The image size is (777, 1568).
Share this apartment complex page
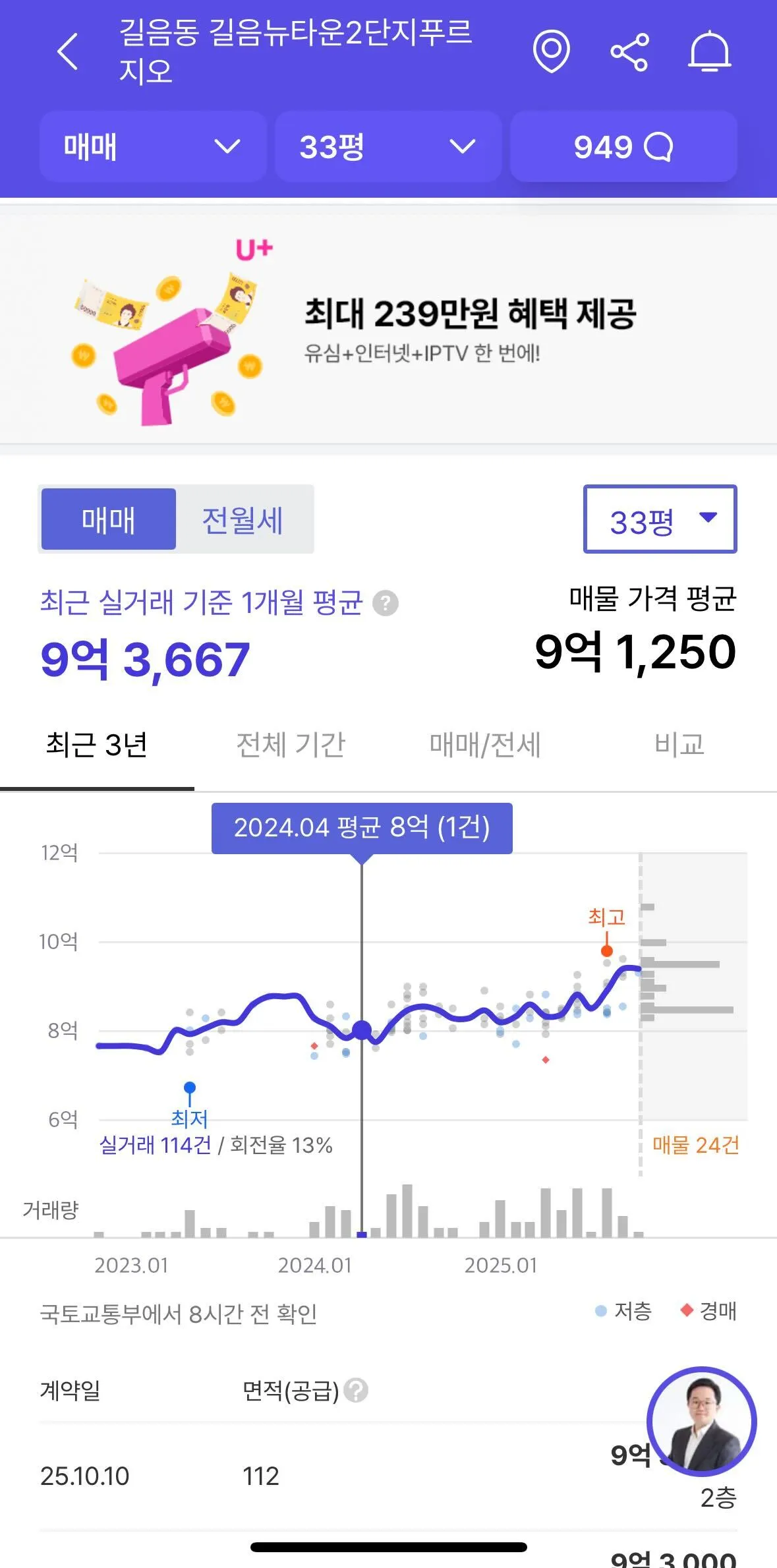click(629, 51)
